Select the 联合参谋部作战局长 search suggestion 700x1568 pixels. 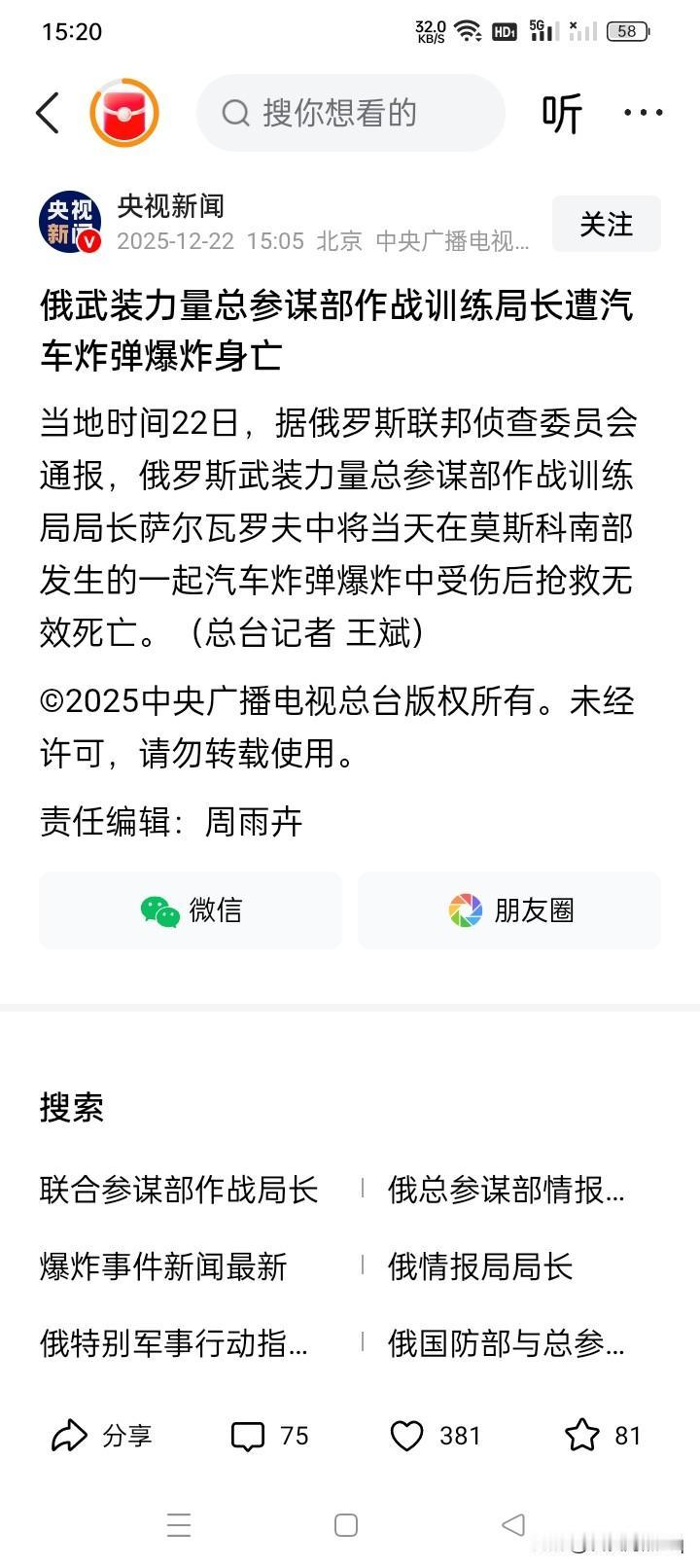coord(178,1189)
